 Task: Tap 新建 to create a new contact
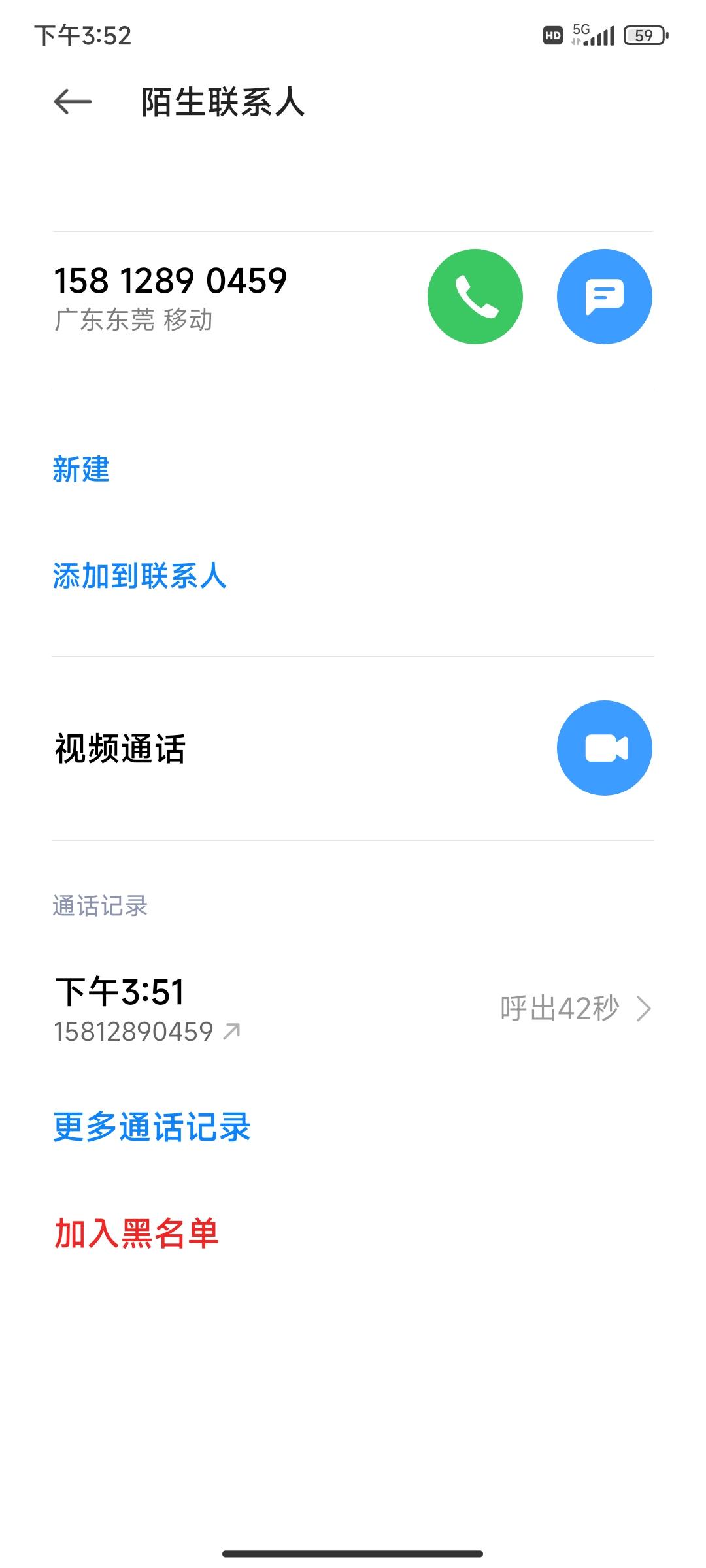81,469
